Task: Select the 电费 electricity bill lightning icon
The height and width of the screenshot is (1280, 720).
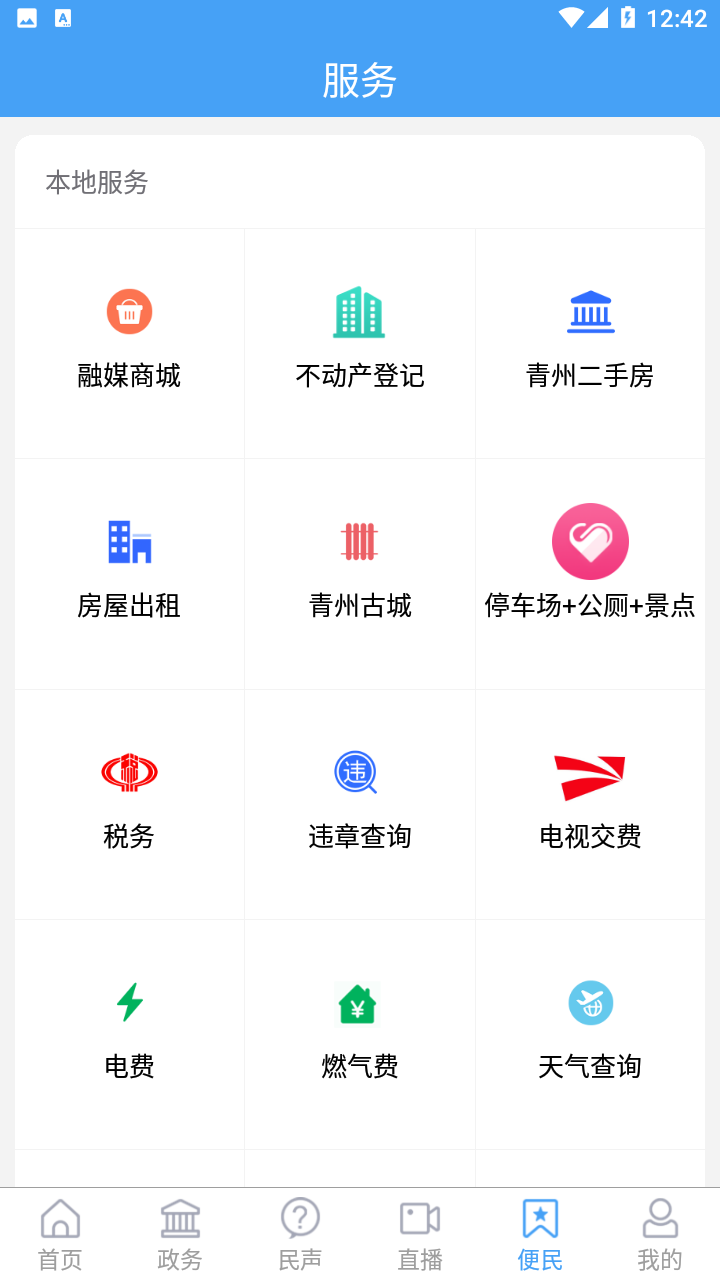Action: coord(128,1030)
